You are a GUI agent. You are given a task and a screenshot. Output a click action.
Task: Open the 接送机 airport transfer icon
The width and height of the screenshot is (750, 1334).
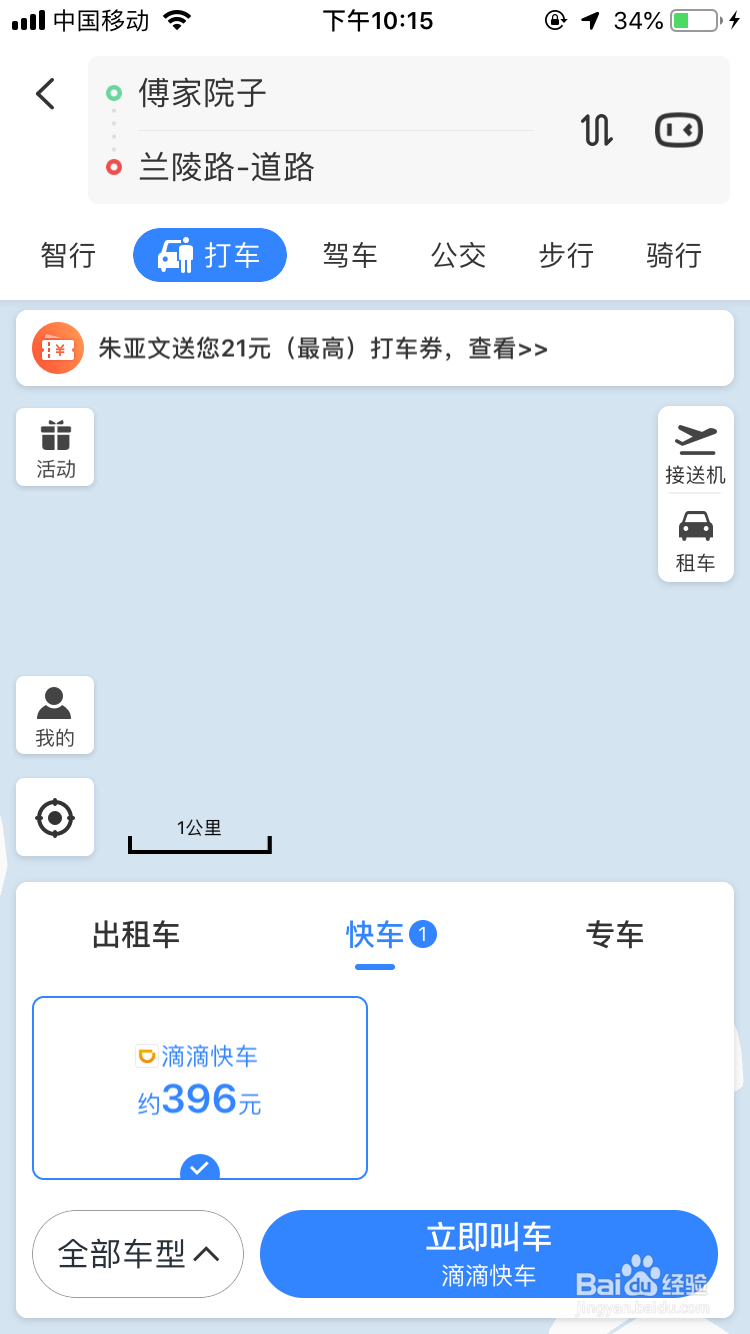(x=695, y=450)
